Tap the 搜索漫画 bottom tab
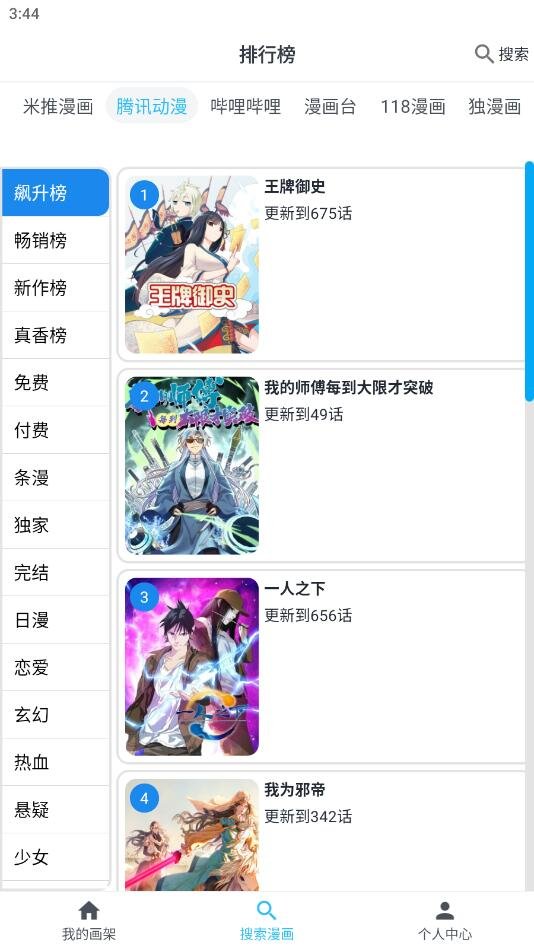534x949 pixels. pos(266,920)
